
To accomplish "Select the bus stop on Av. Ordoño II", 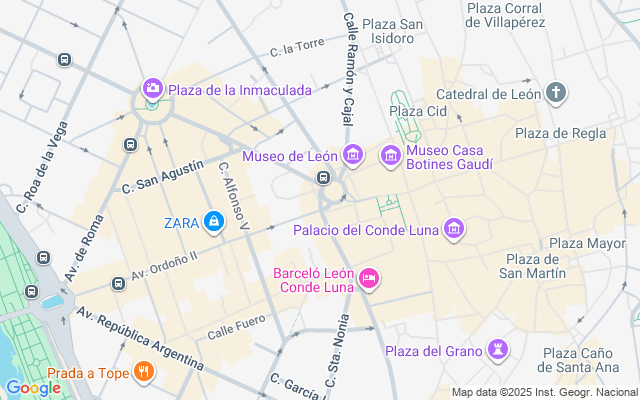I will (x=118, y=283).
